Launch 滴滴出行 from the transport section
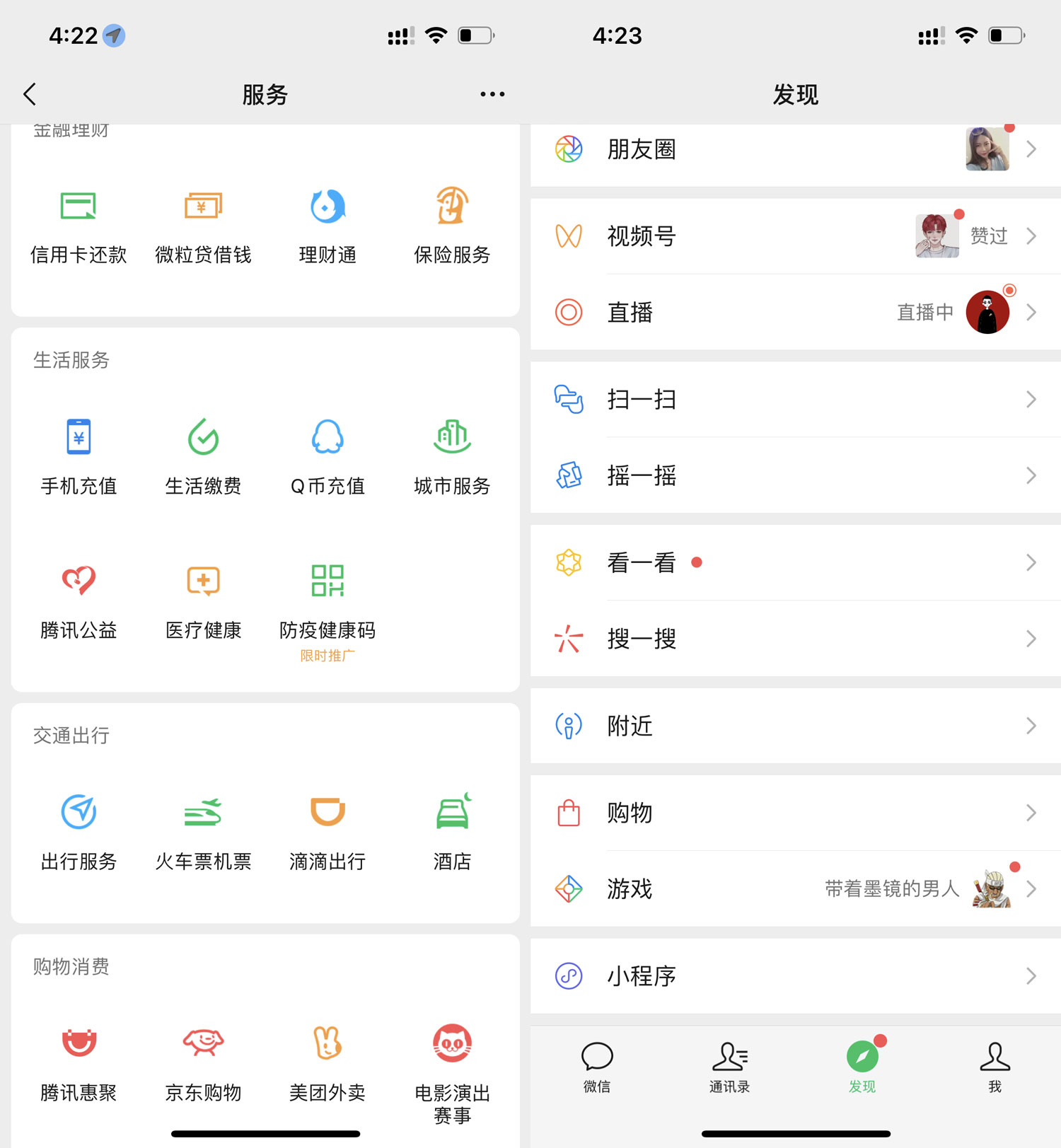Viewport: 1061px width, 1148px height. point(326,812)
